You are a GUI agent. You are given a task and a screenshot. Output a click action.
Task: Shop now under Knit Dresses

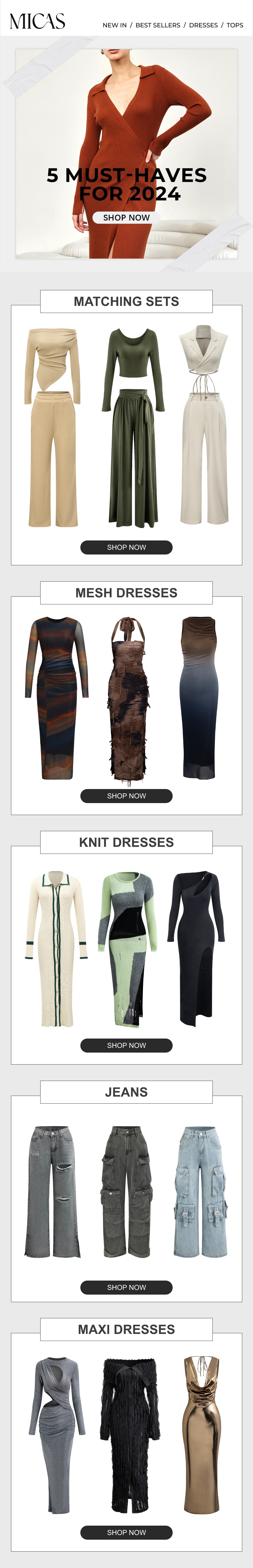click(126, 1045)
